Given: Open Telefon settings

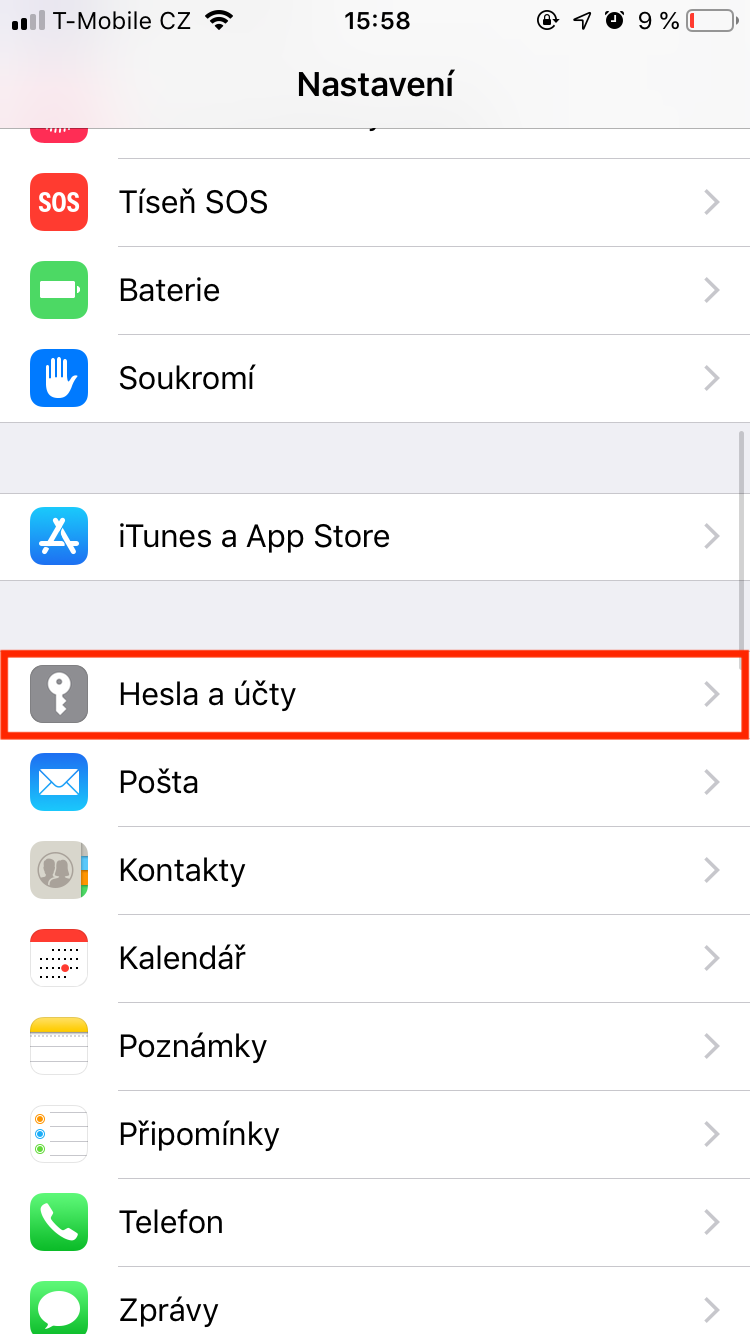Looking at the screenshot, I should (x=375, y=1222).
